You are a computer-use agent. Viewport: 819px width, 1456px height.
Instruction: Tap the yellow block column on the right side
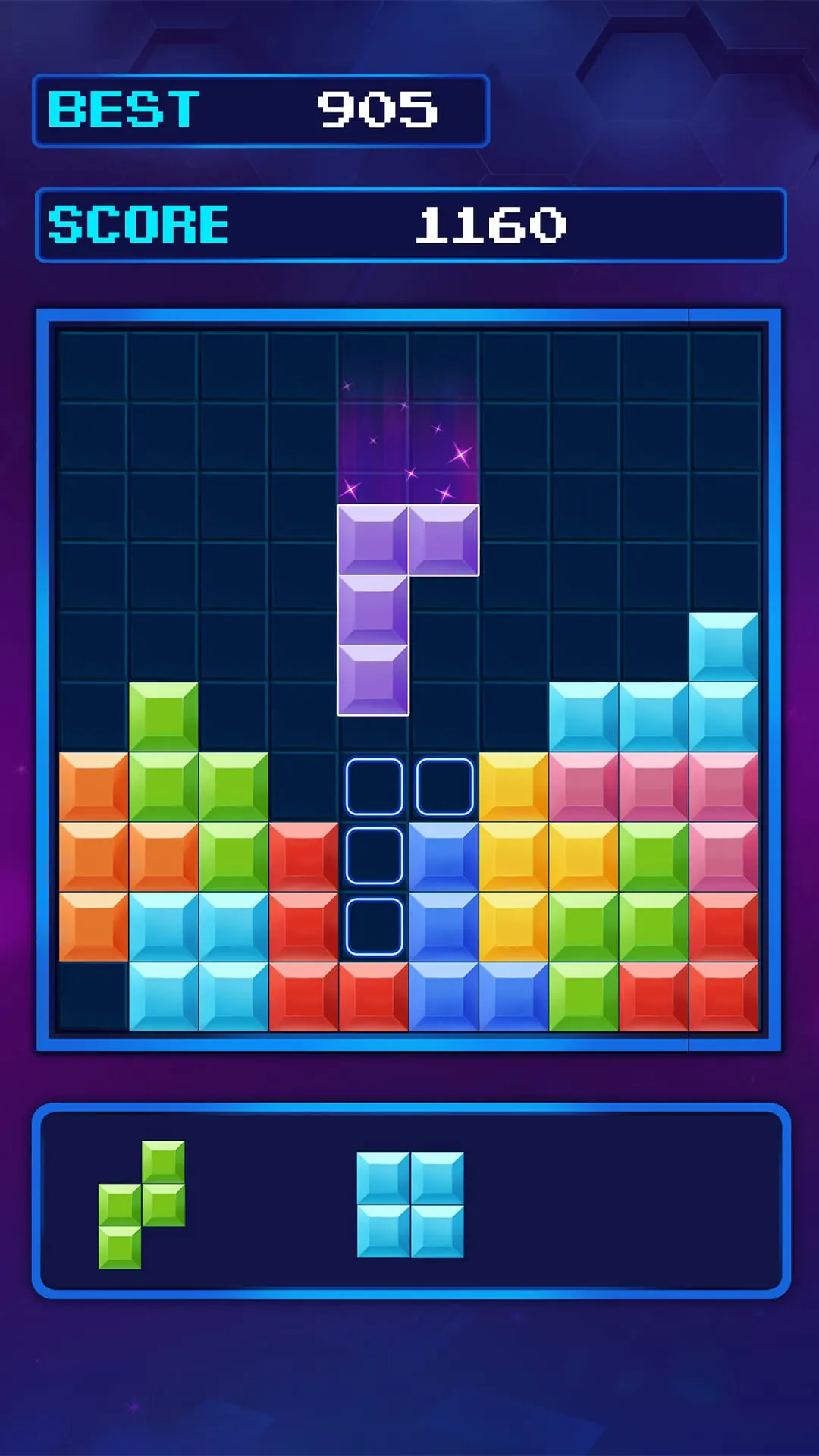pos(513,857)
